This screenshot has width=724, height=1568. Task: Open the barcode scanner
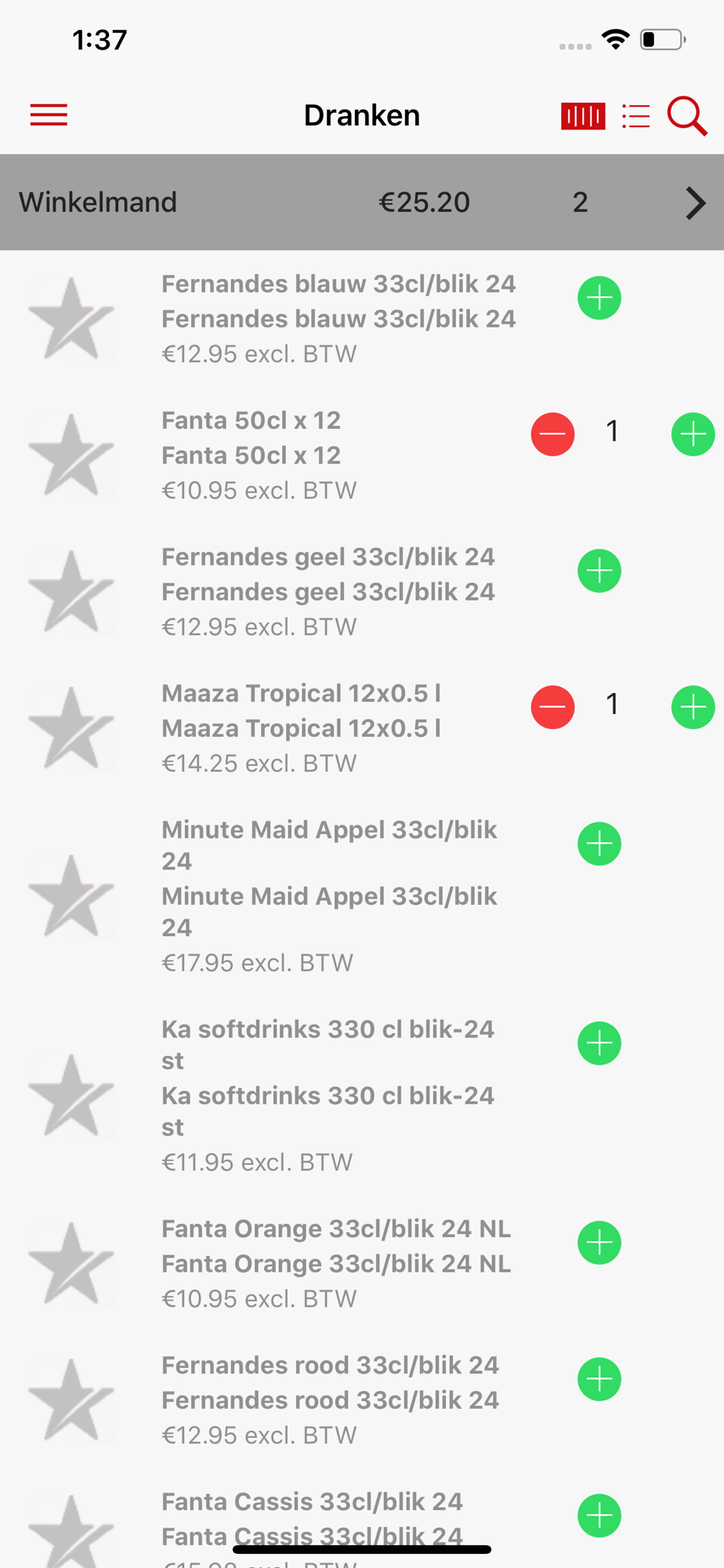pyautogui.click(x=583, y=116)
